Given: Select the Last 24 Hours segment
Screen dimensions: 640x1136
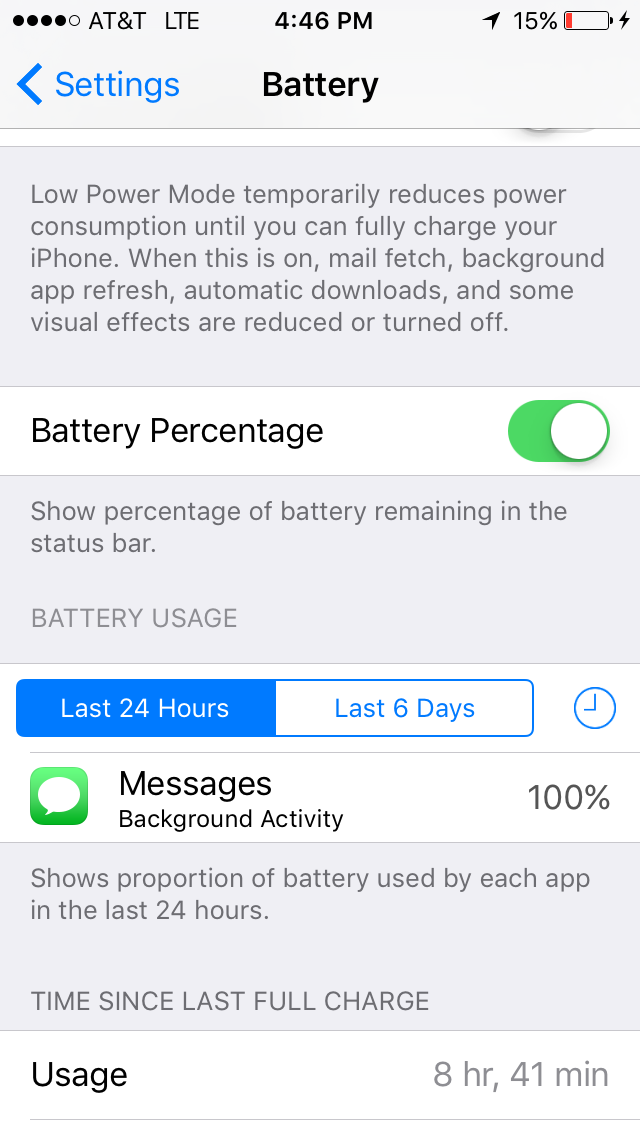Looking at the screenshot, I should pos(146,708).
